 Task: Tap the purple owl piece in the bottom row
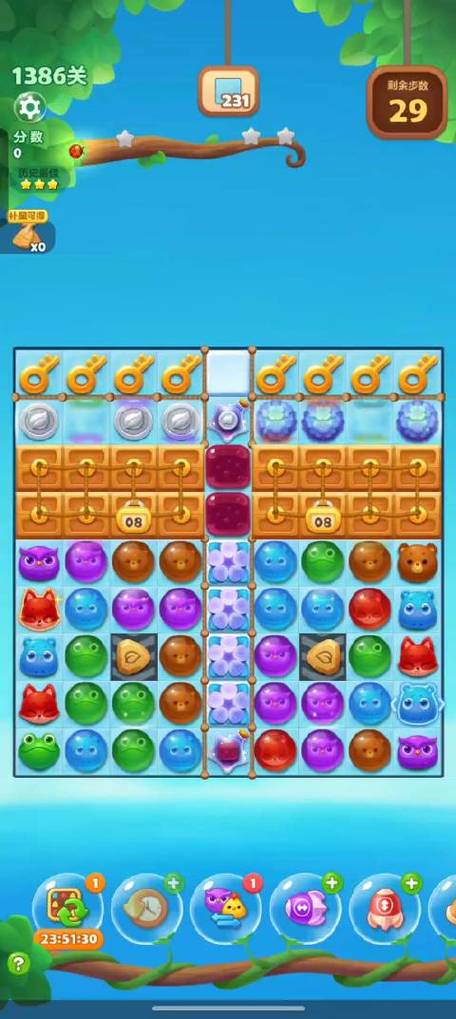click(417, 751)
